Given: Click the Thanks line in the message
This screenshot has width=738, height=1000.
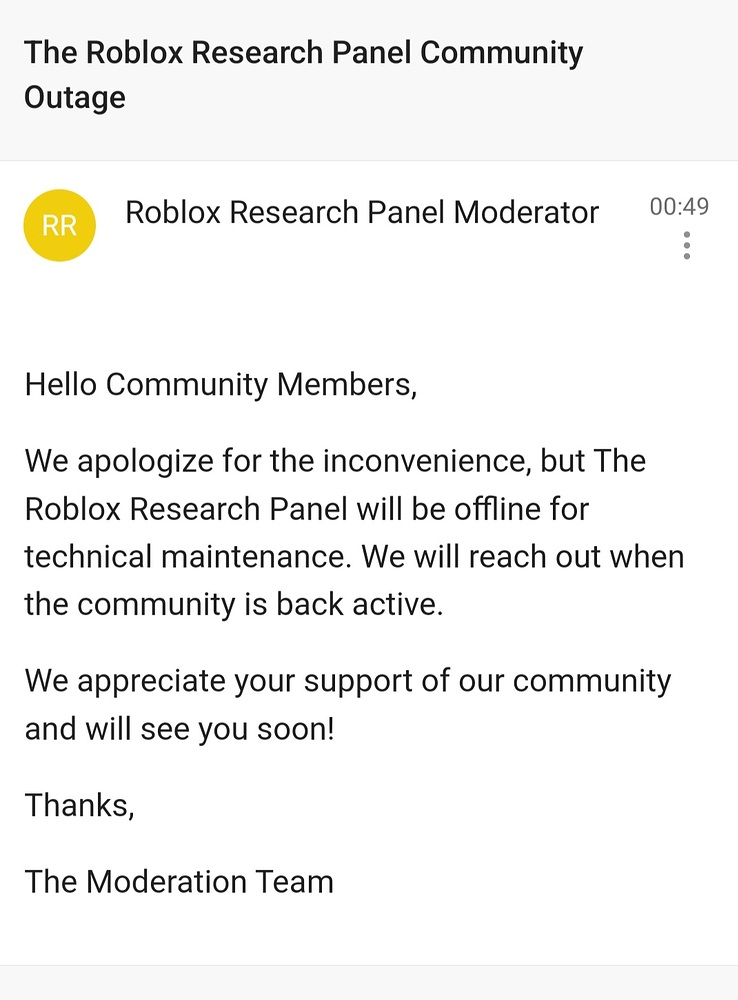Looking at the screenshot, I should click(x=79, y=805).
